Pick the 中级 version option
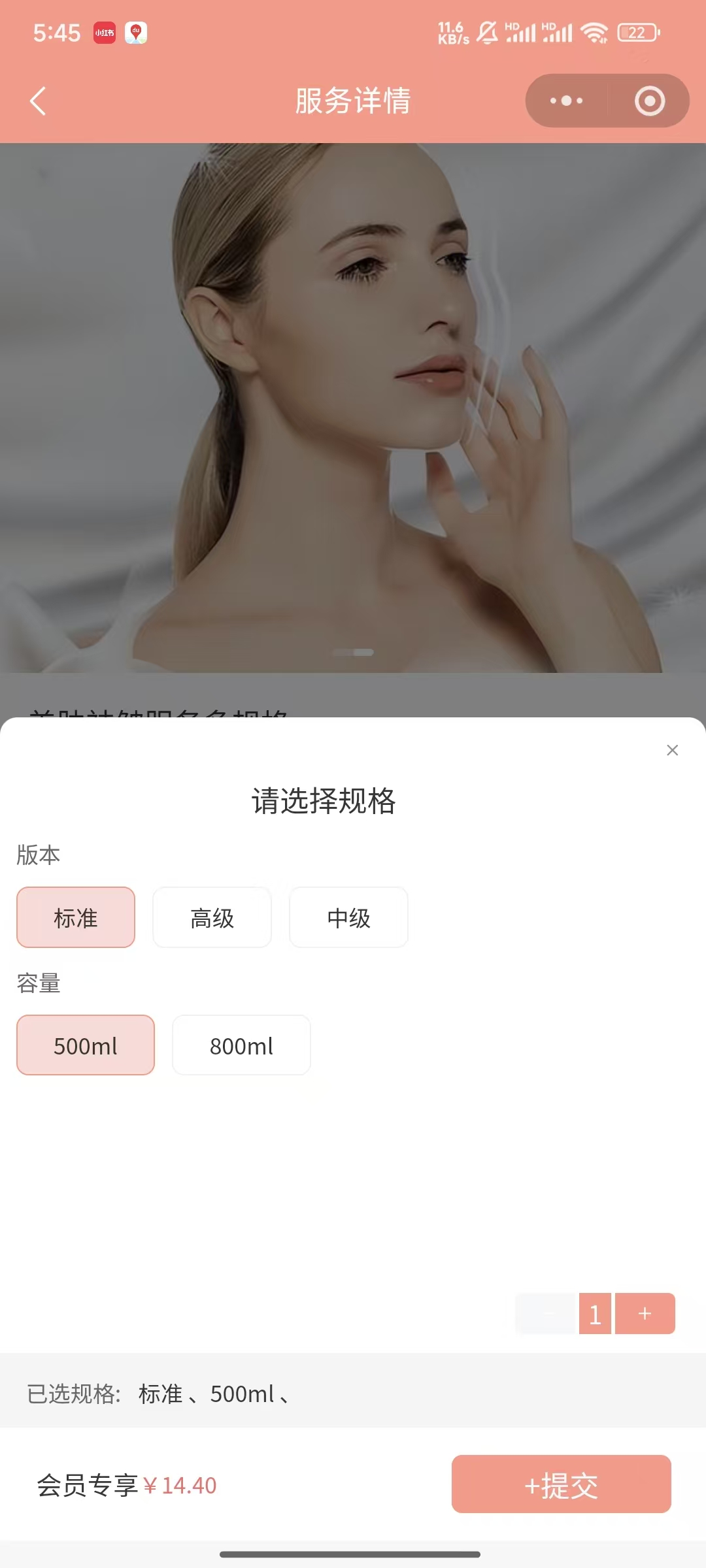The width and height of the screenshot is (706, 1568). pyautogui.click(x=348, y=917)
